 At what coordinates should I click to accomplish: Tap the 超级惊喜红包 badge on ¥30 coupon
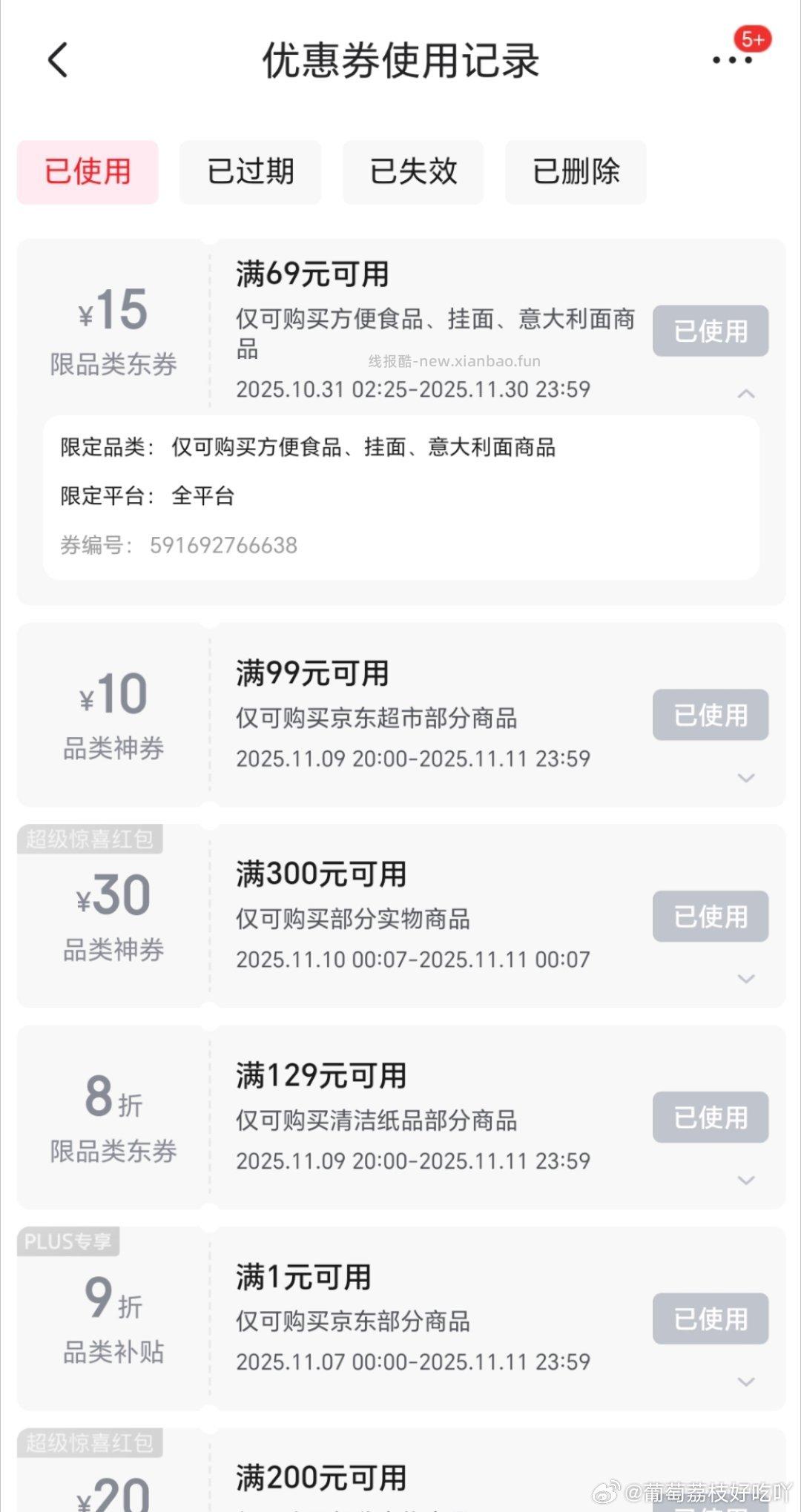(x=89, y=838)
